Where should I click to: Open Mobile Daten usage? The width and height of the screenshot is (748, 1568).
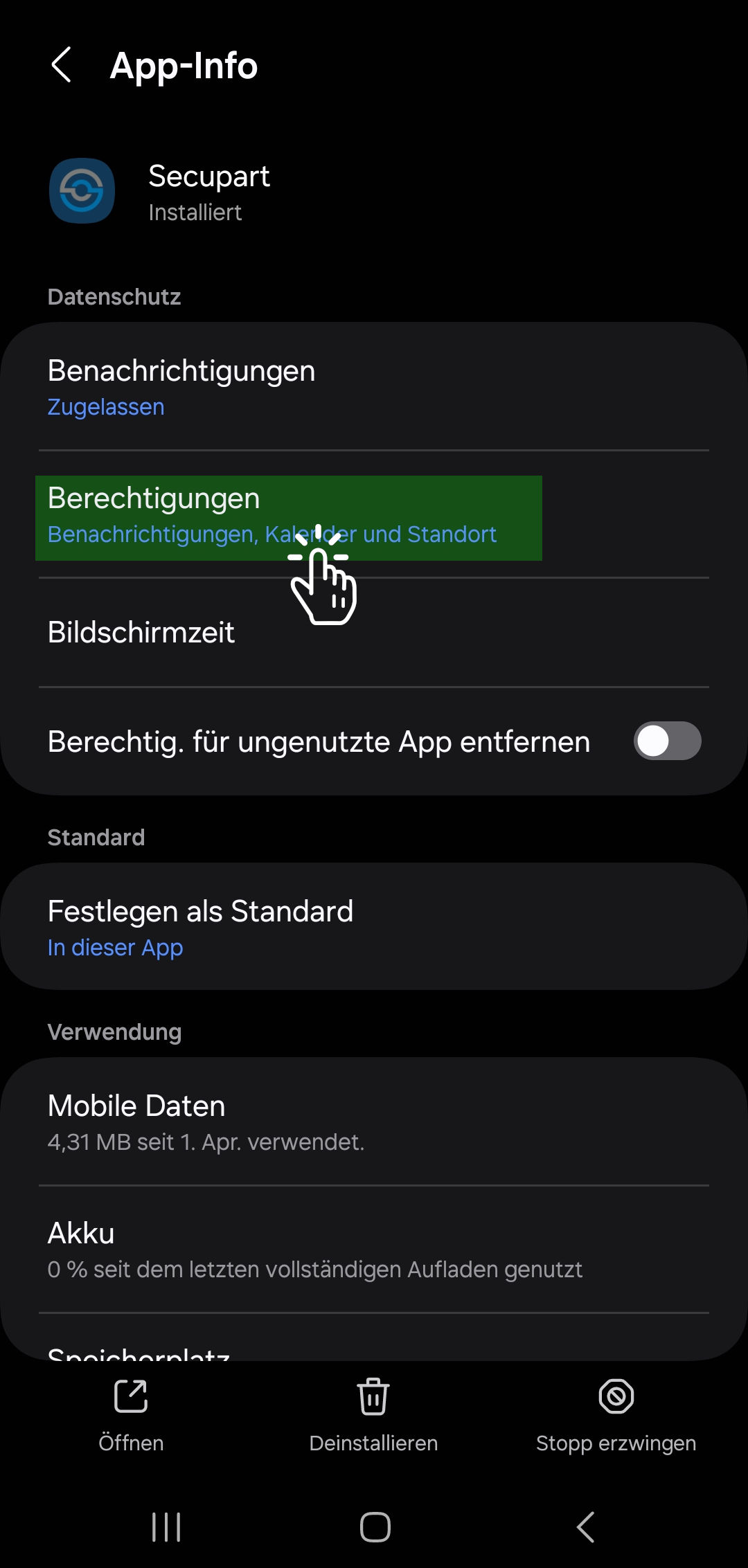374,1121
